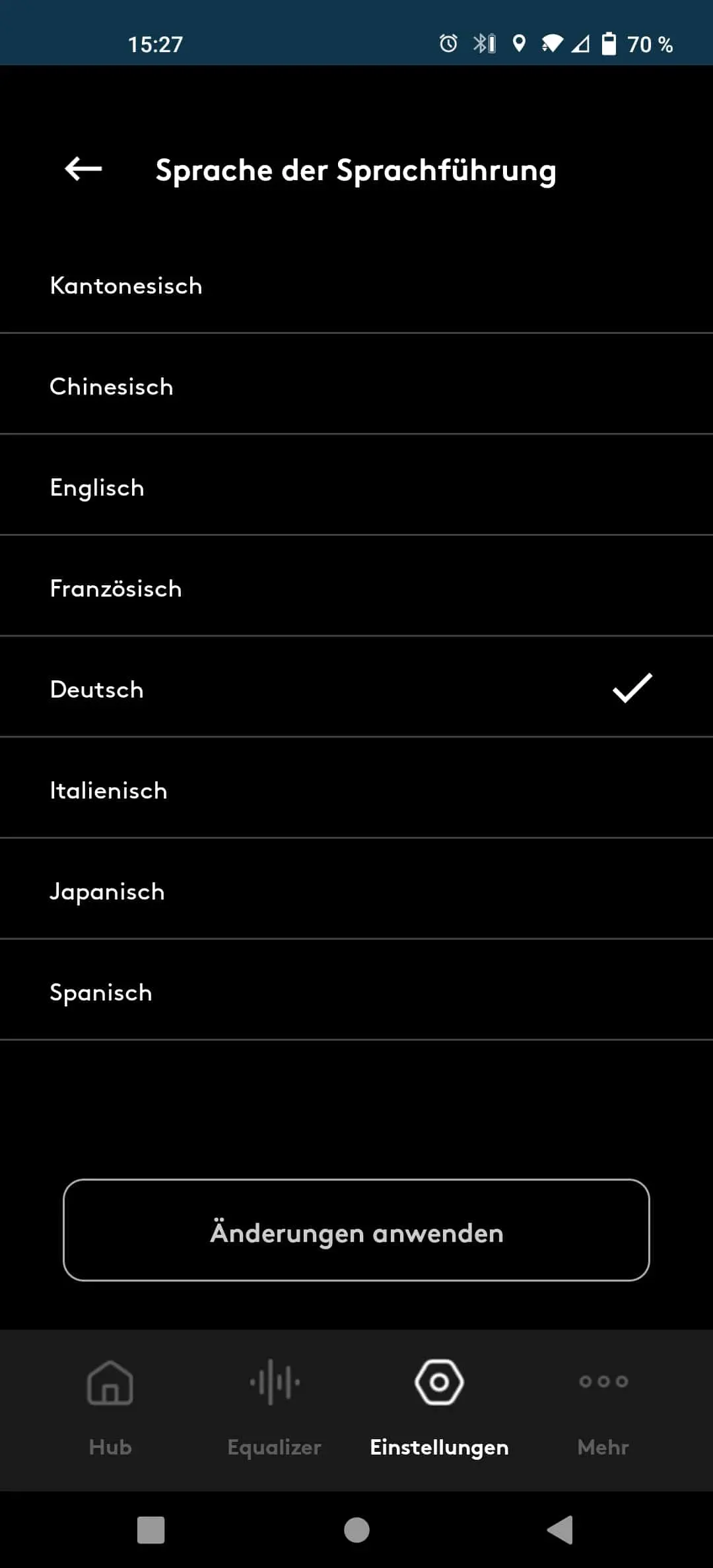
Task: Select Englisch as voice language
Action: [356, 487]
